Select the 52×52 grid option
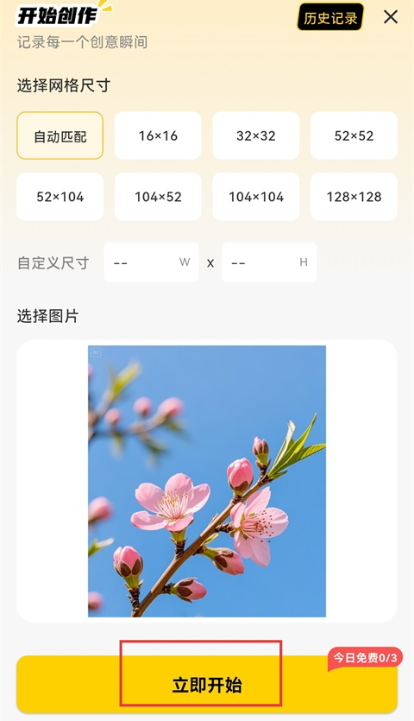This screenshot has width=414, height=721. (354, 136)
